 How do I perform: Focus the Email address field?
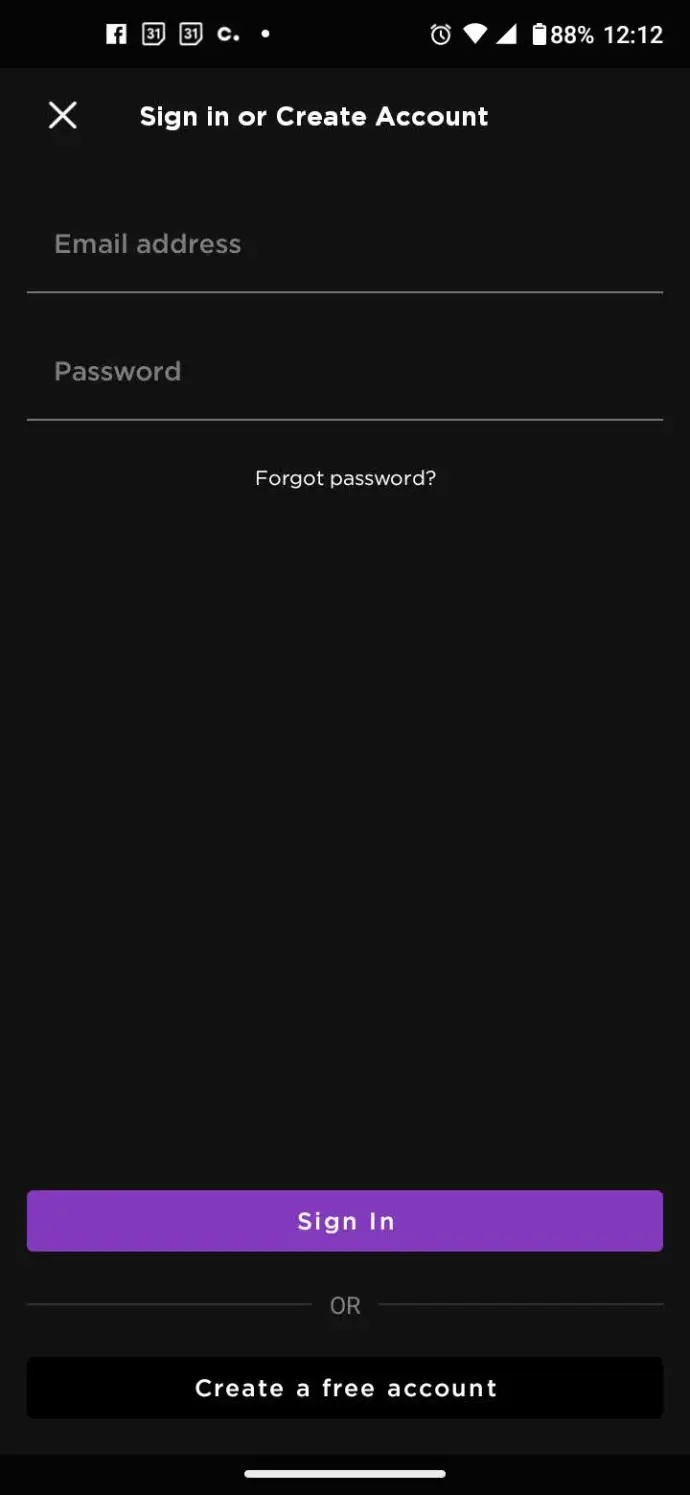pos(345,245)
